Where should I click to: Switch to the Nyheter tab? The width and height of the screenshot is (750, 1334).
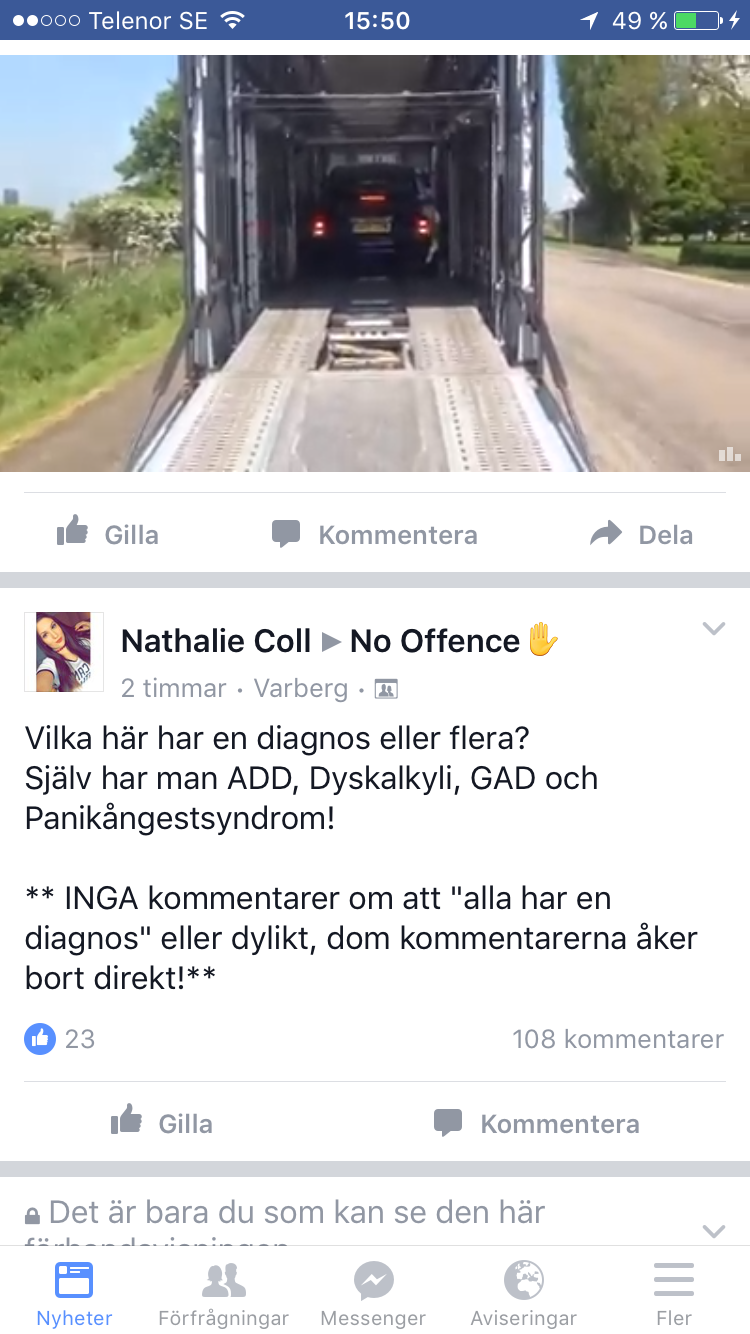pyautogui.click(x=74, y=1293)
